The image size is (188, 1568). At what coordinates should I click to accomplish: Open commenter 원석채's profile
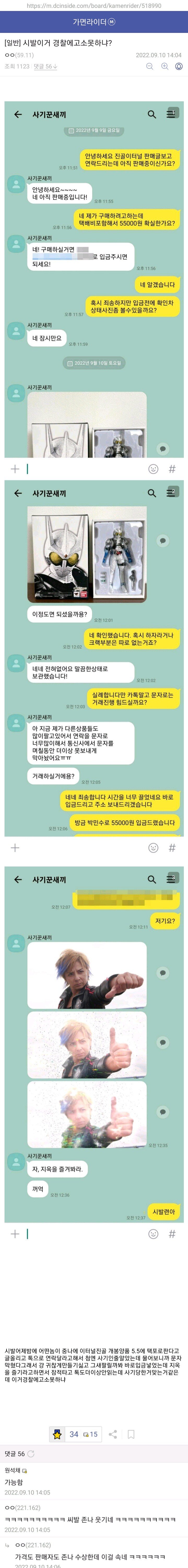[13, 1470]
